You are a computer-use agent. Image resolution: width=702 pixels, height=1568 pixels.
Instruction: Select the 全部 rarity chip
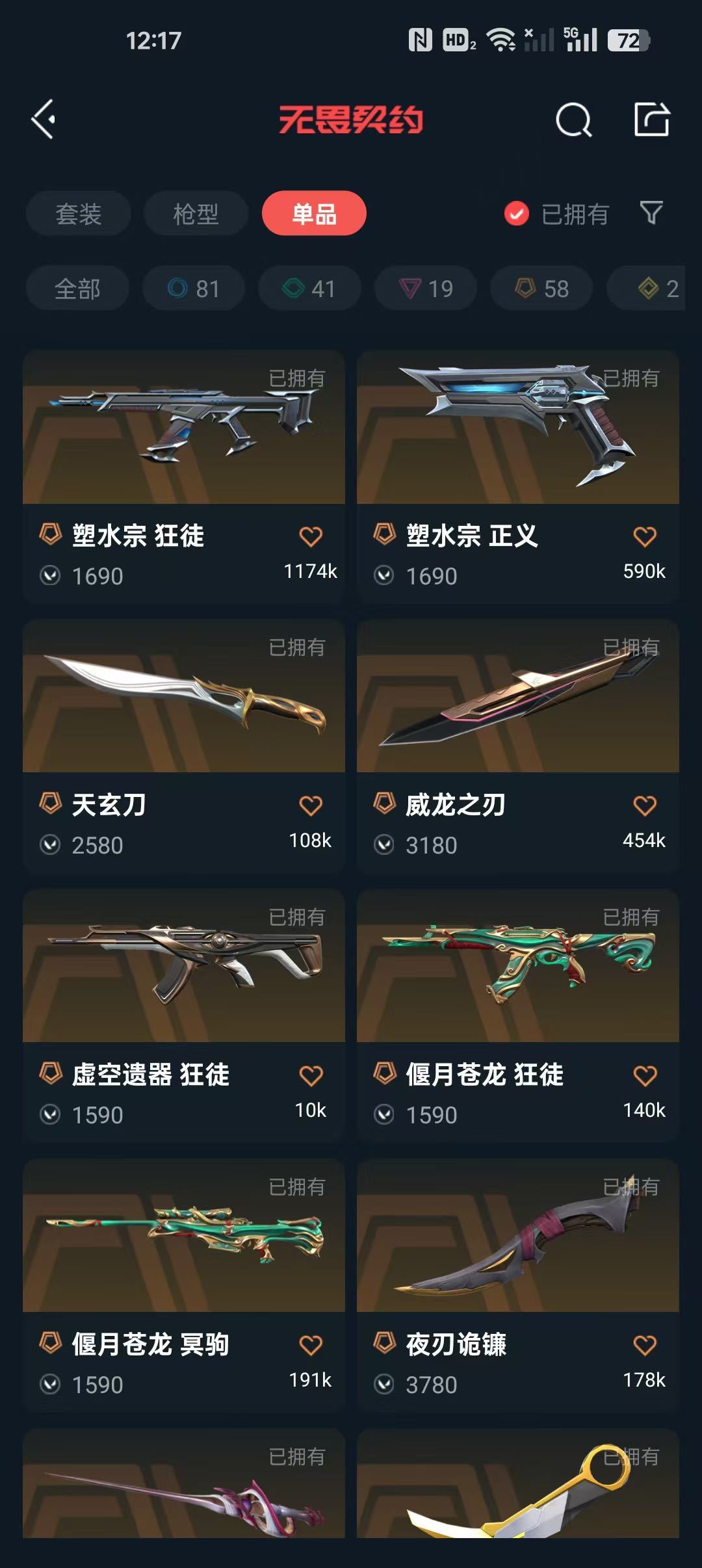coord(77,288)
